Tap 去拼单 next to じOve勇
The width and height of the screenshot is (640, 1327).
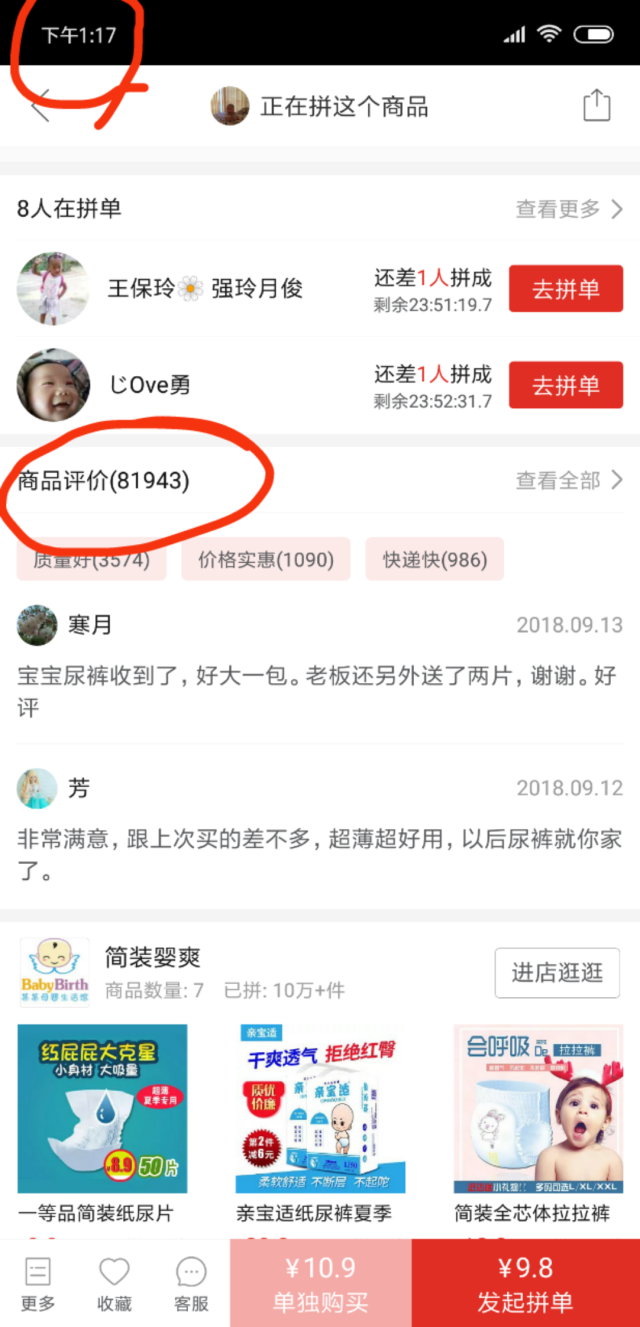(x=566, y=385)
